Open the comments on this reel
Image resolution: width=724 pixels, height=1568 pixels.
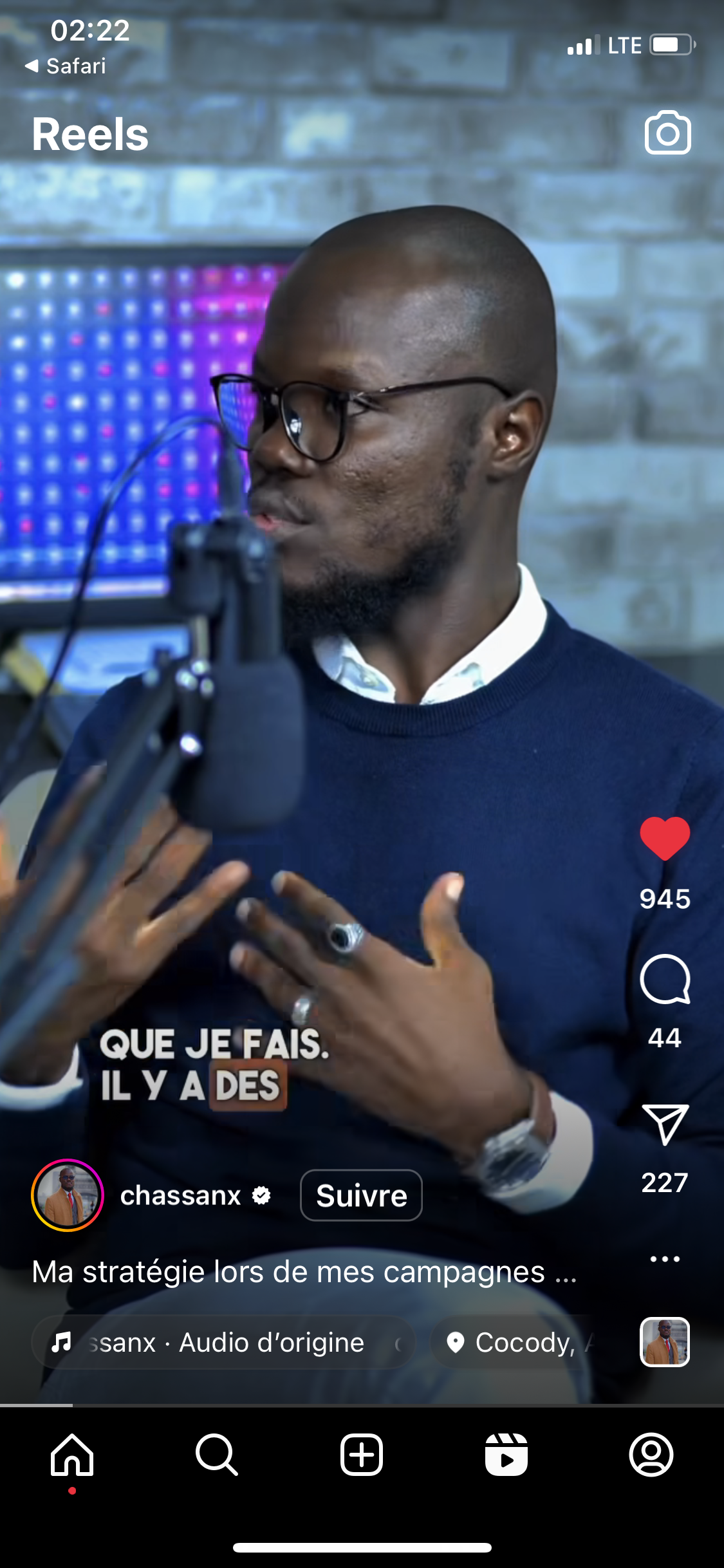tap(665, 979)
